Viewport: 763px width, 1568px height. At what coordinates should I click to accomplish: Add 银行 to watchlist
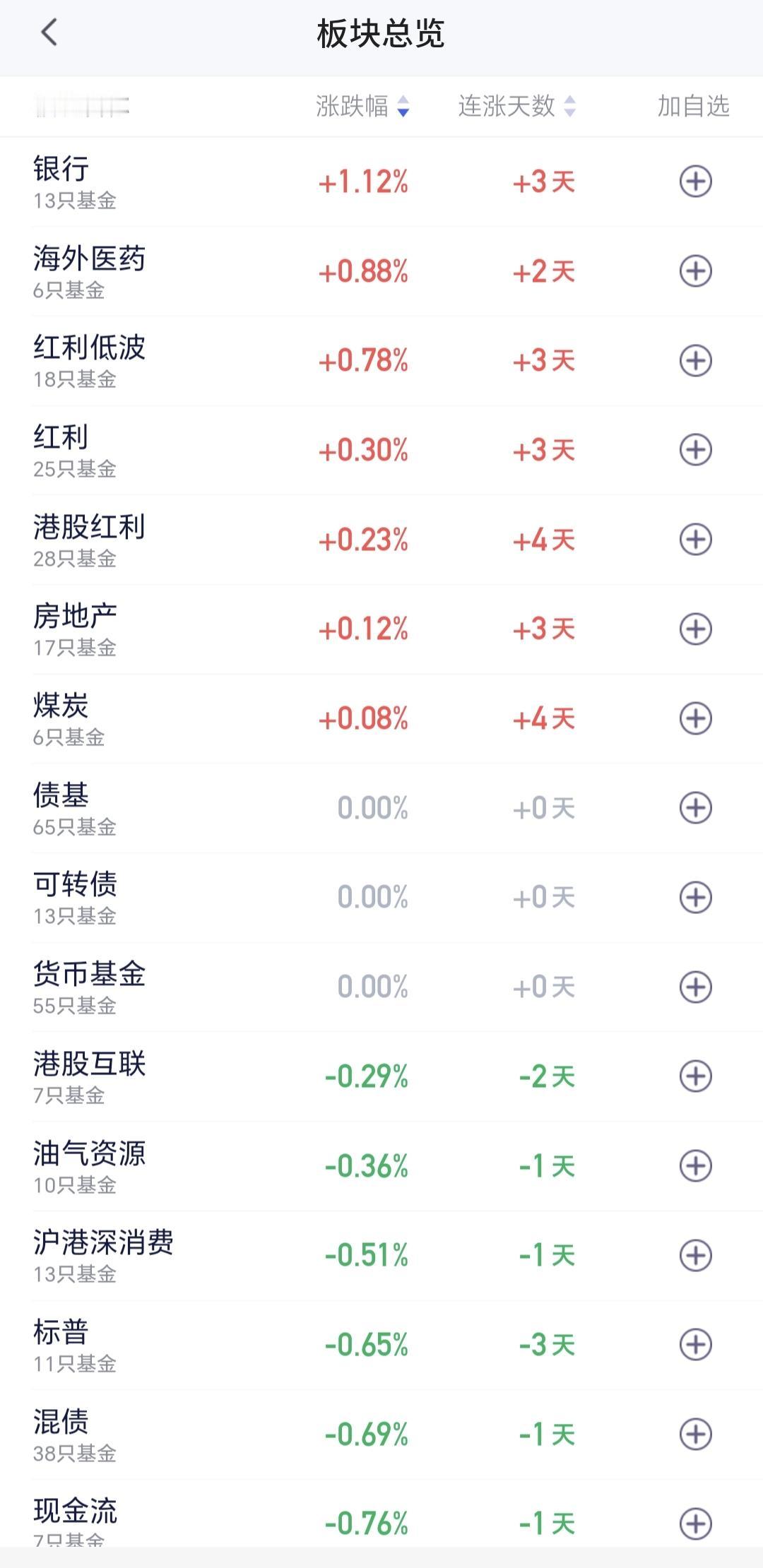click(695, 182)
